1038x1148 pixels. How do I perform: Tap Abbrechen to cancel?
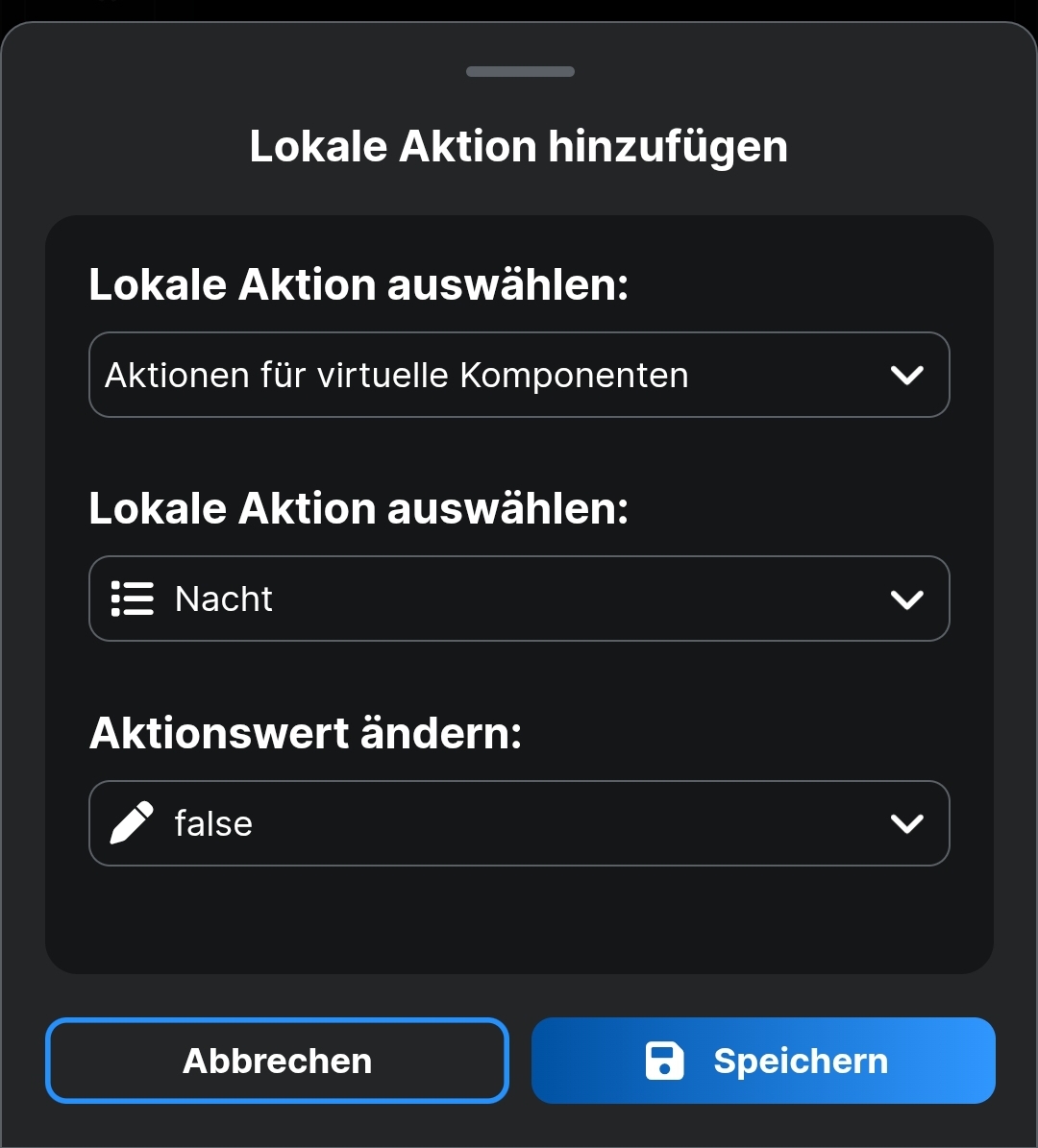click(277, 1061)
